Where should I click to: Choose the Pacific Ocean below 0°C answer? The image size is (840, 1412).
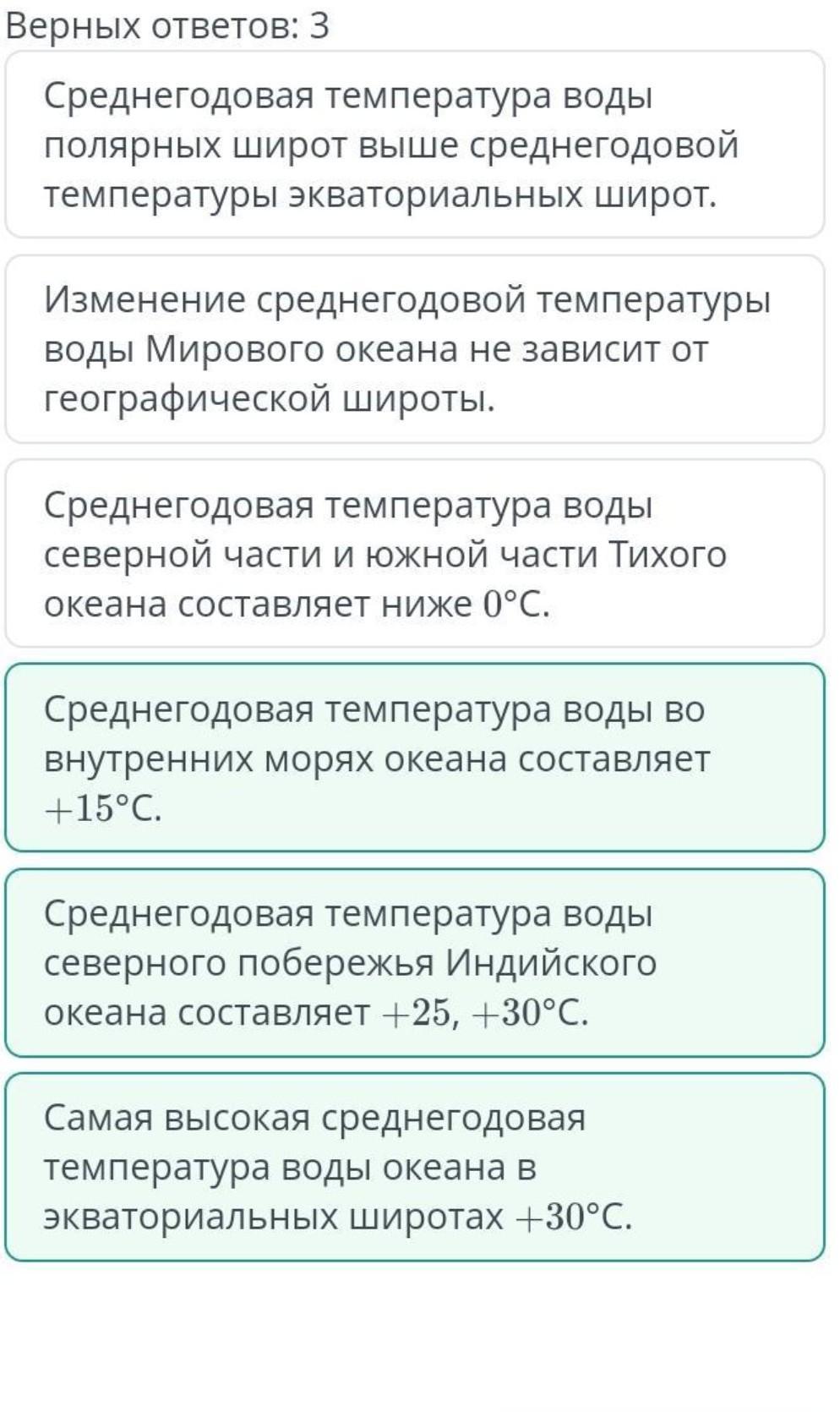tap(414, 554)
